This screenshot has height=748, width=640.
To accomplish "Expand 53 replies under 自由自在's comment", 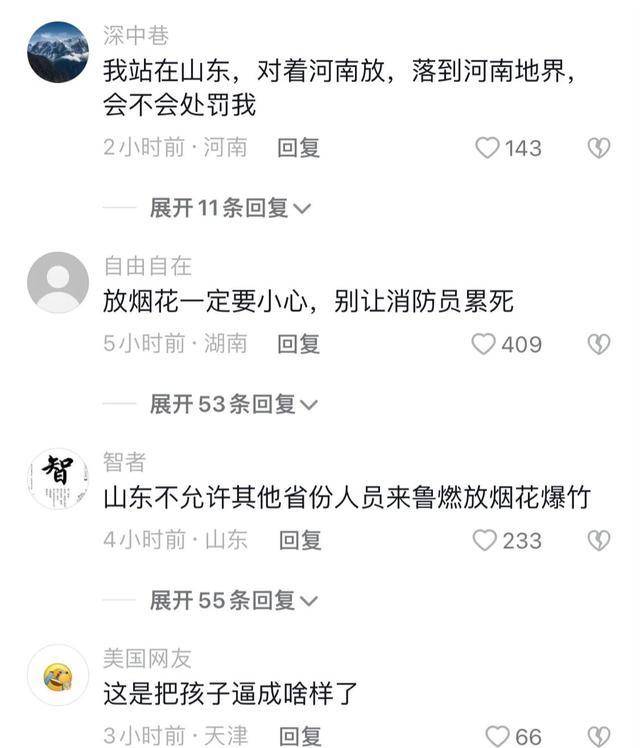I will pyautogui.click(x=232, y=404).
